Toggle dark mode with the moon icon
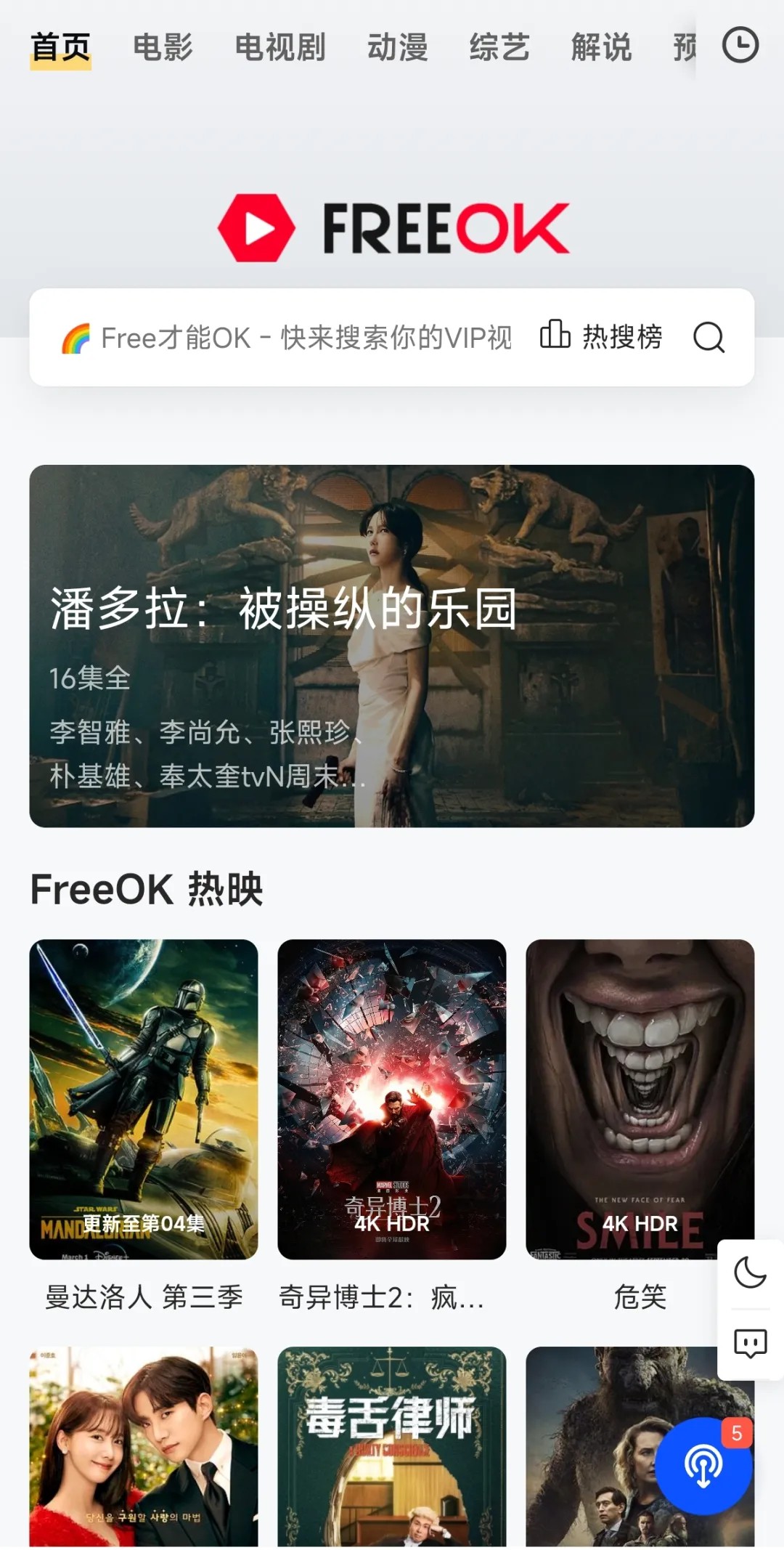This screenshot has height=1550, width=784. coord(750,1273)
